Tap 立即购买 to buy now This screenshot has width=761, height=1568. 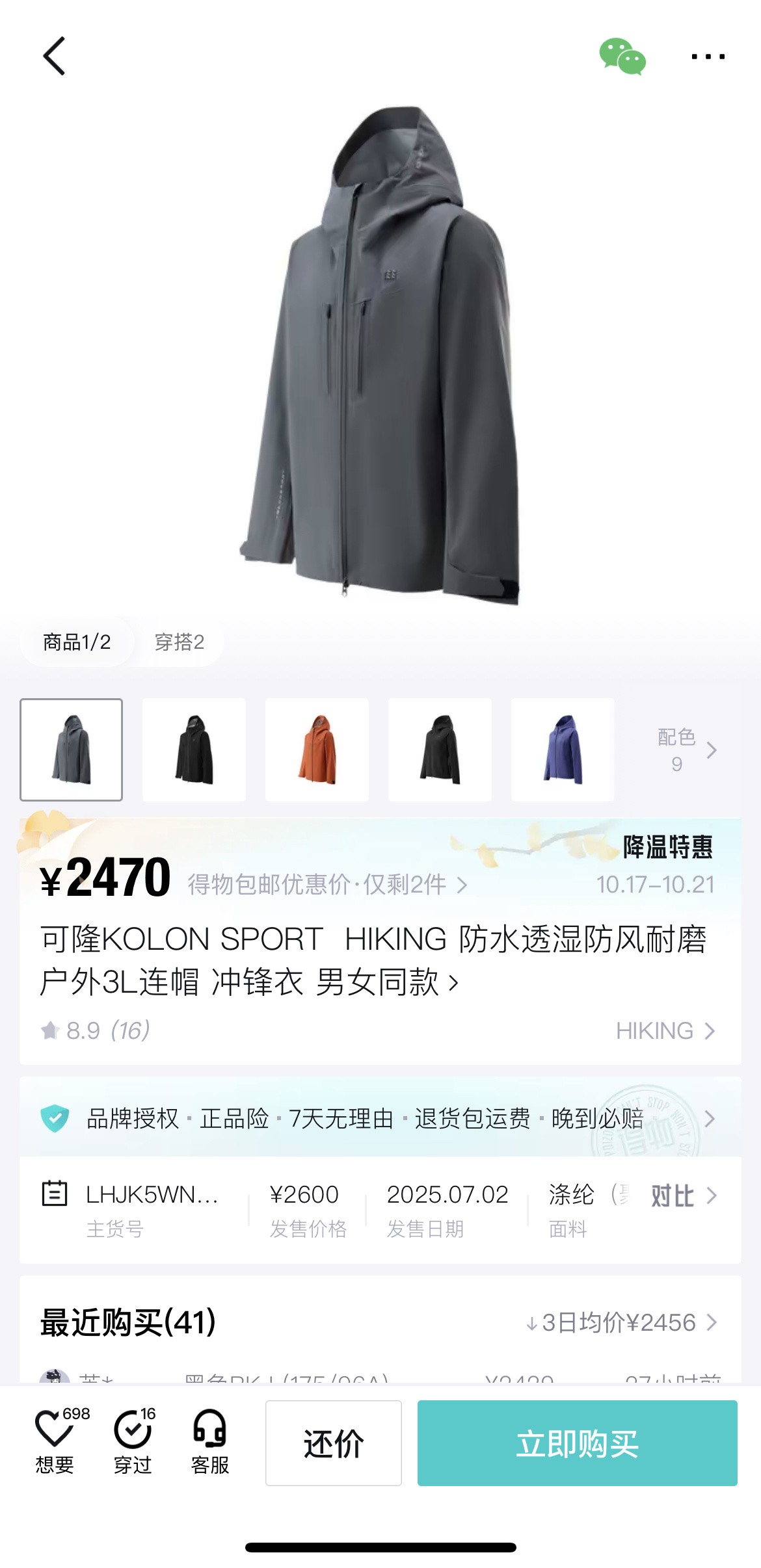pyautogui.click(x=577, y=1443)
